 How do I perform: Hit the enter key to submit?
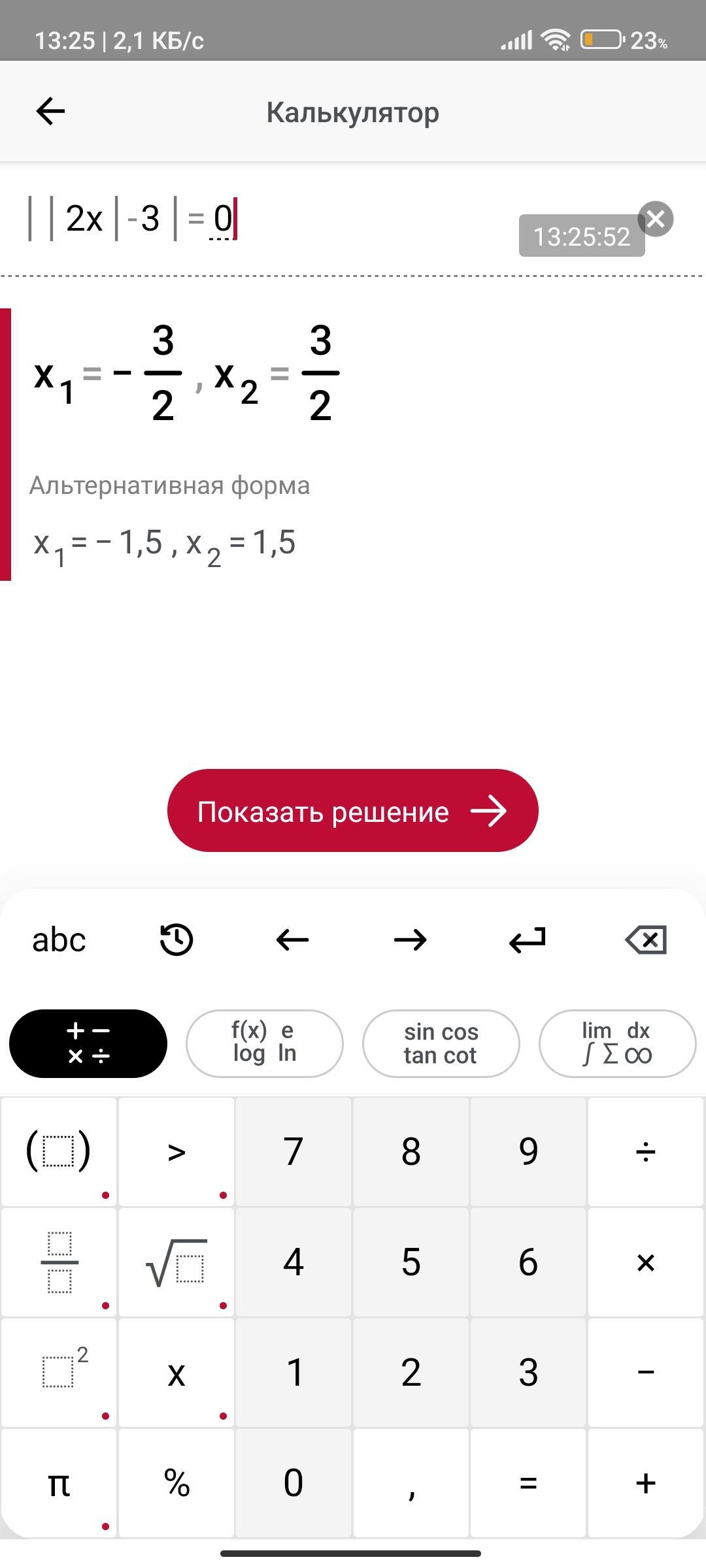pos(527,940)
